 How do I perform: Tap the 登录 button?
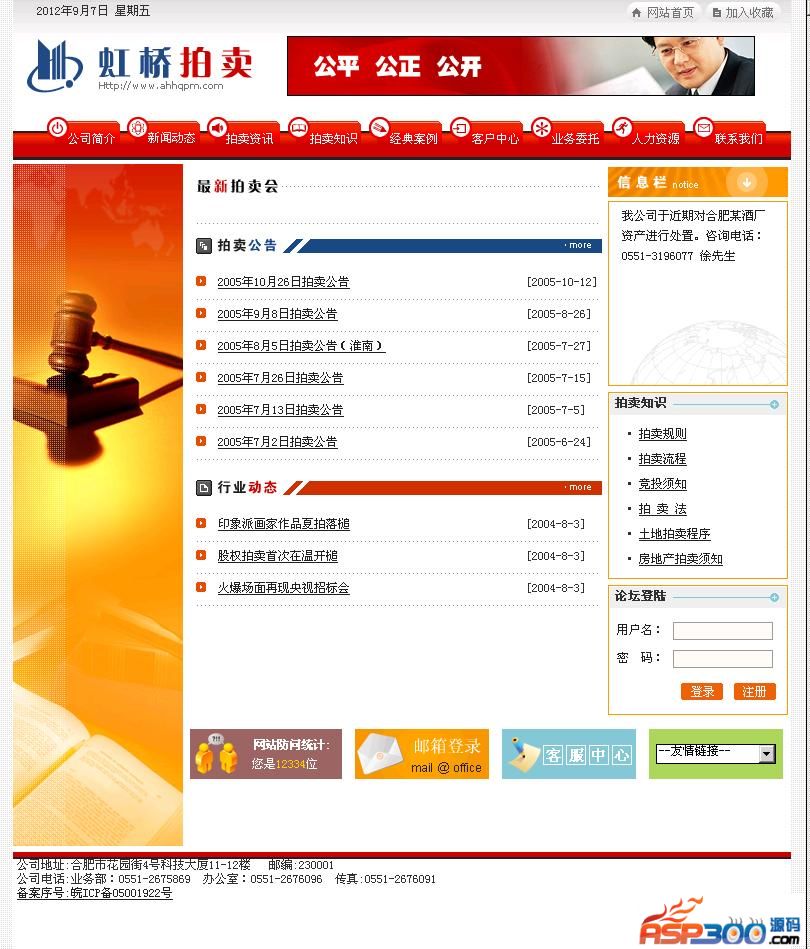[702, 692]
